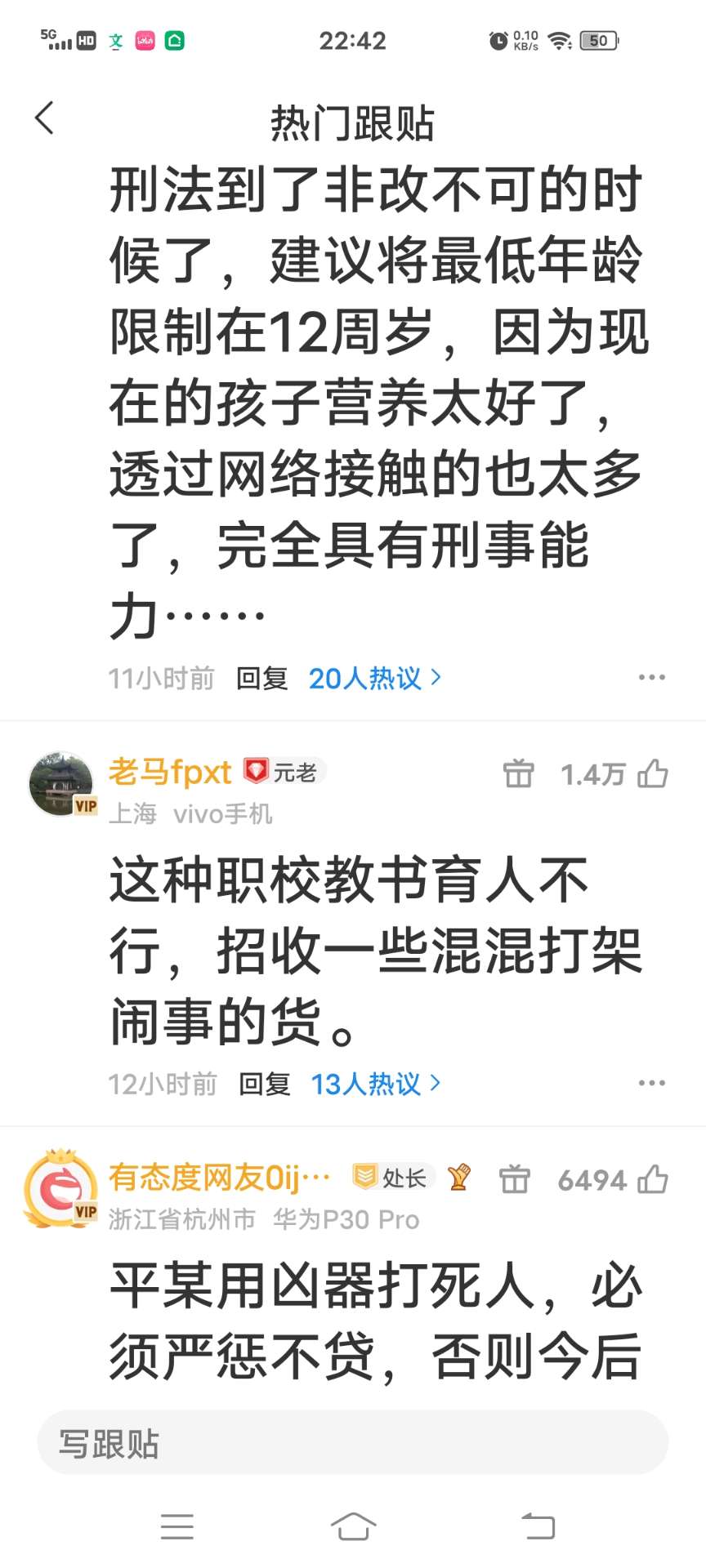This screenshot has width=706, height=1568.
Task: Open more options for the 11小时前 comment
Action: pyautogui.click(x=651, y=677)
